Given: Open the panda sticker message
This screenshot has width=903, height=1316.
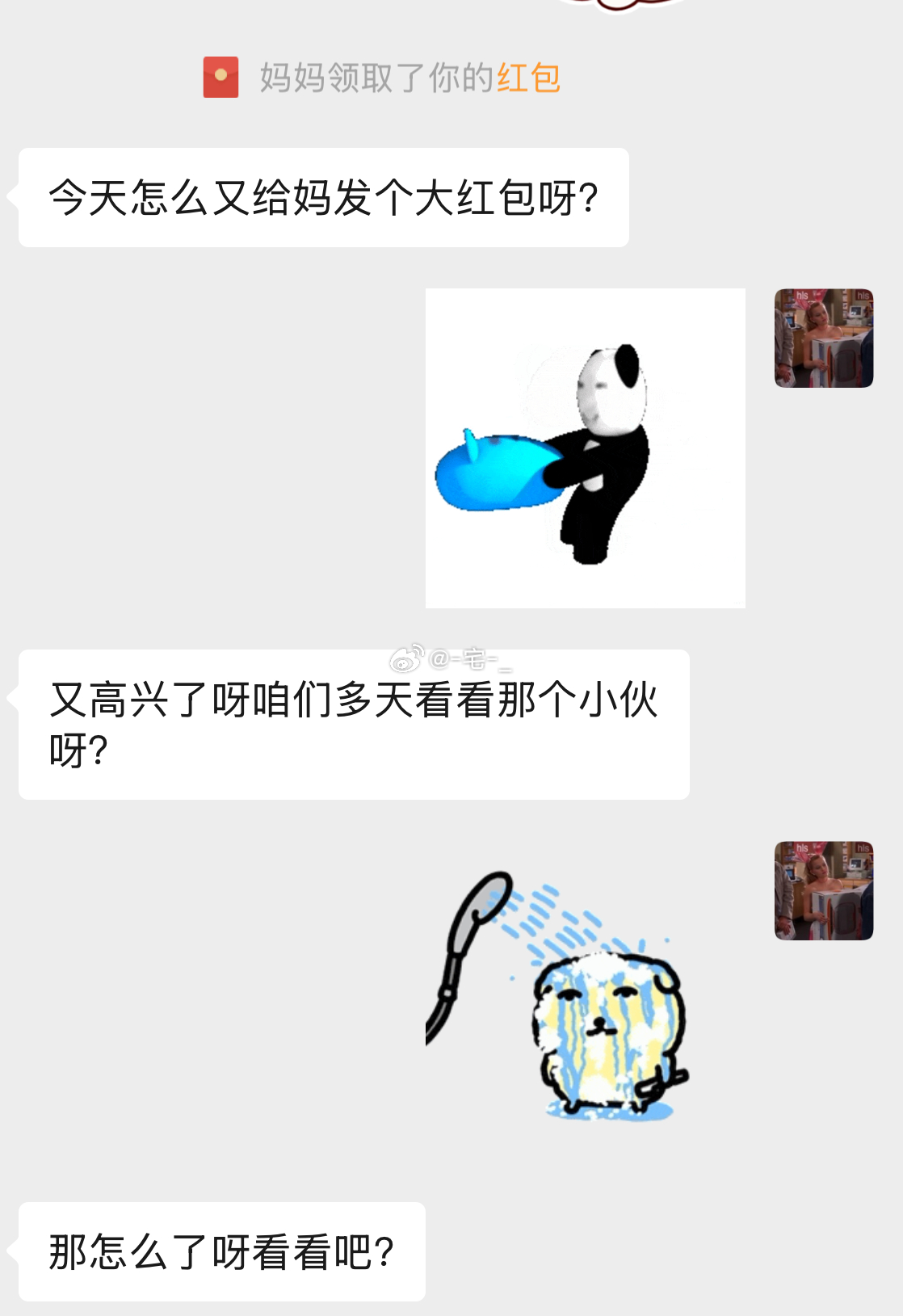Looking at the screenshot, I should [585, 448].
